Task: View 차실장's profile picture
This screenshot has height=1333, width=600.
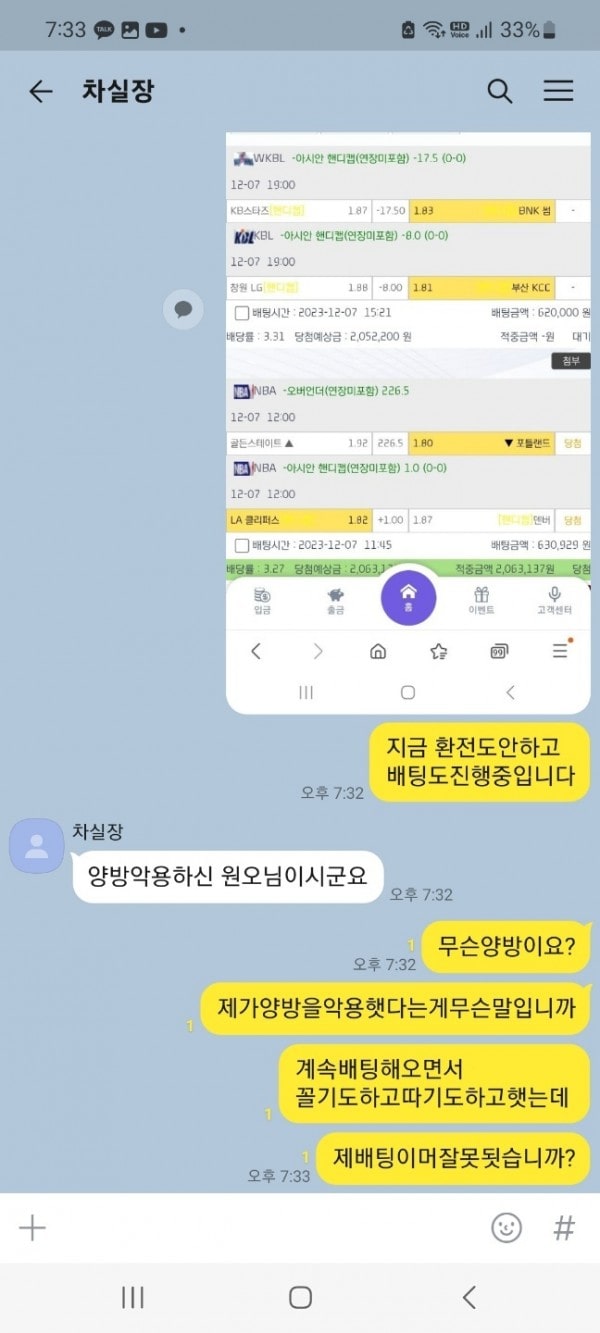Action: (x=37, y=845)
